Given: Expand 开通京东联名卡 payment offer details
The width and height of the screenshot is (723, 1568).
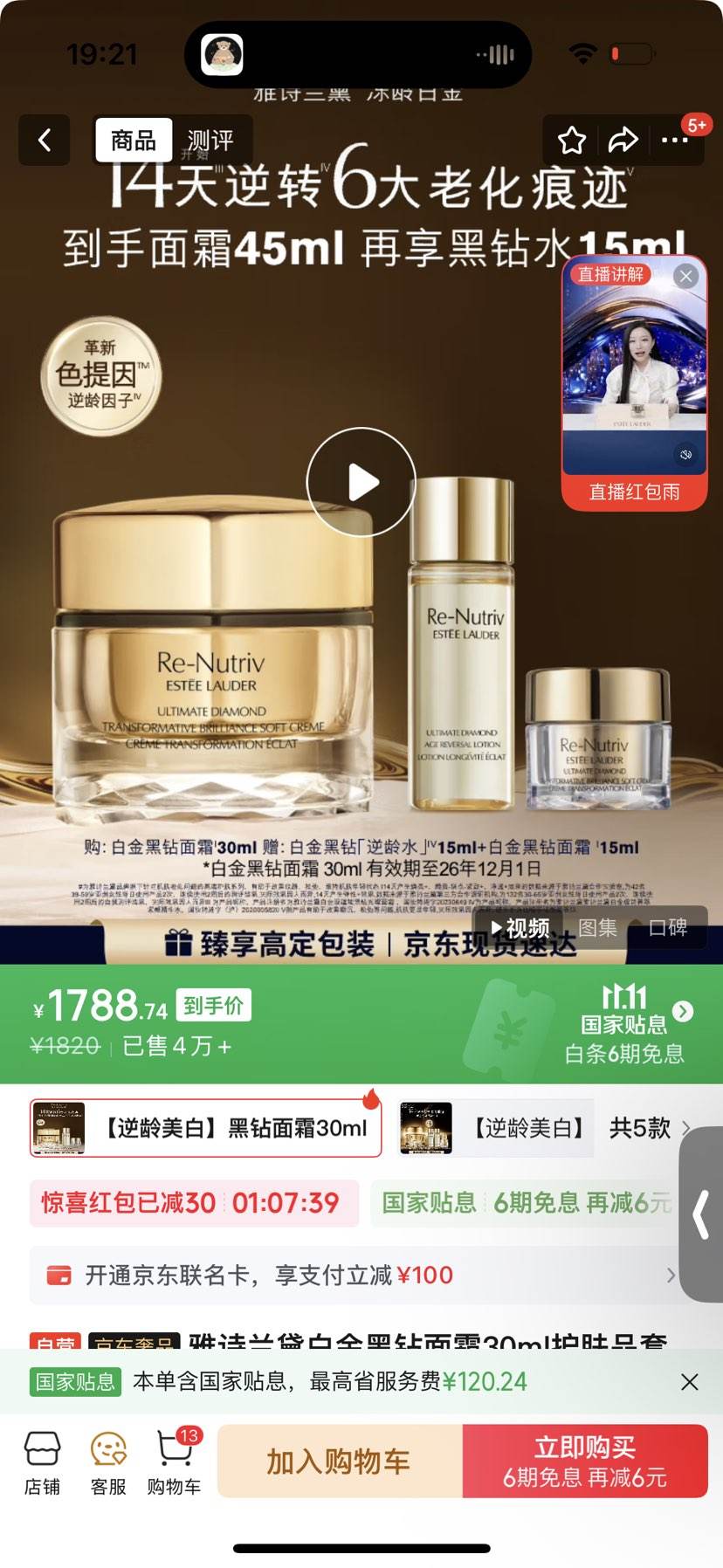Looking at the screenshot, I should click(670, 1275).
